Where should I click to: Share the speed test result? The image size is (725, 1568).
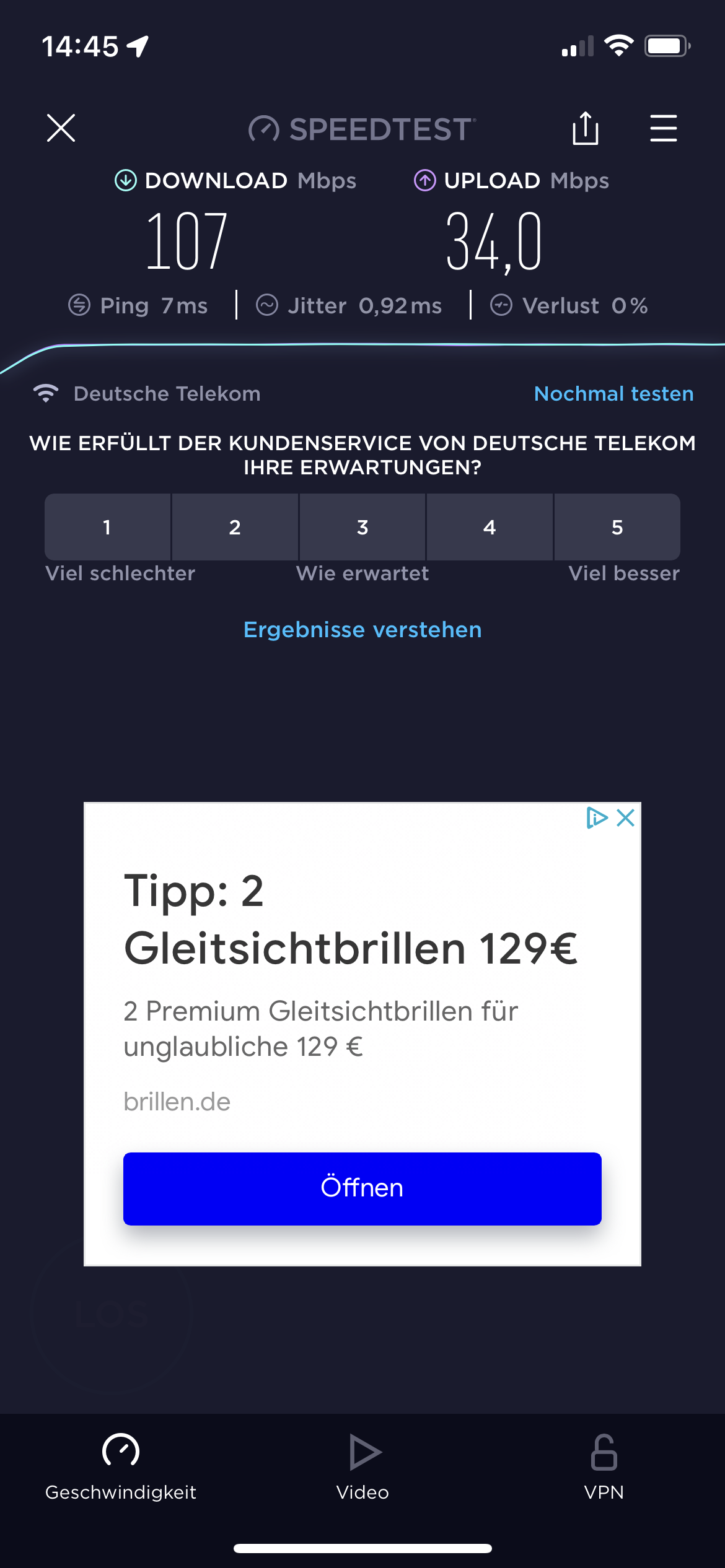click(585, 128)
